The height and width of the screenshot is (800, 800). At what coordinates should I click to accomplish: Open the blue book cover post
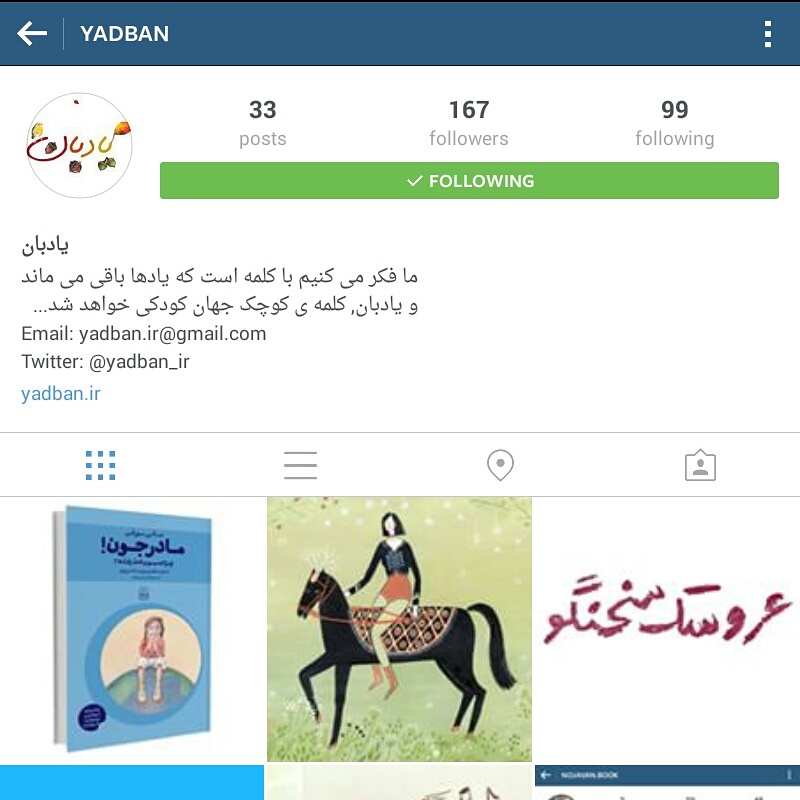click(132, 629)
